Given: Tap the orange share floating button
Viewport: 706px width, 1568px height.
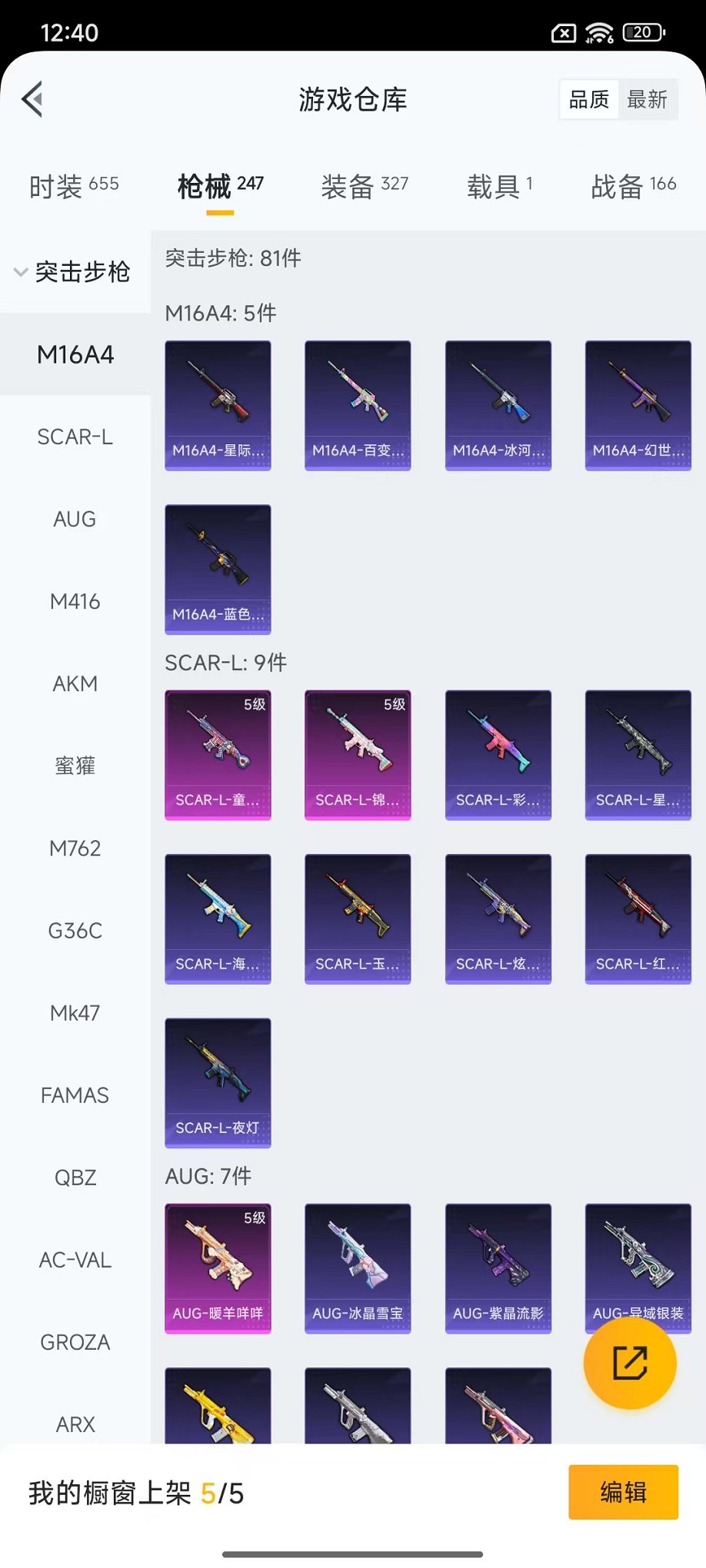Looking at the screenshot, I should pos(629,1364).
